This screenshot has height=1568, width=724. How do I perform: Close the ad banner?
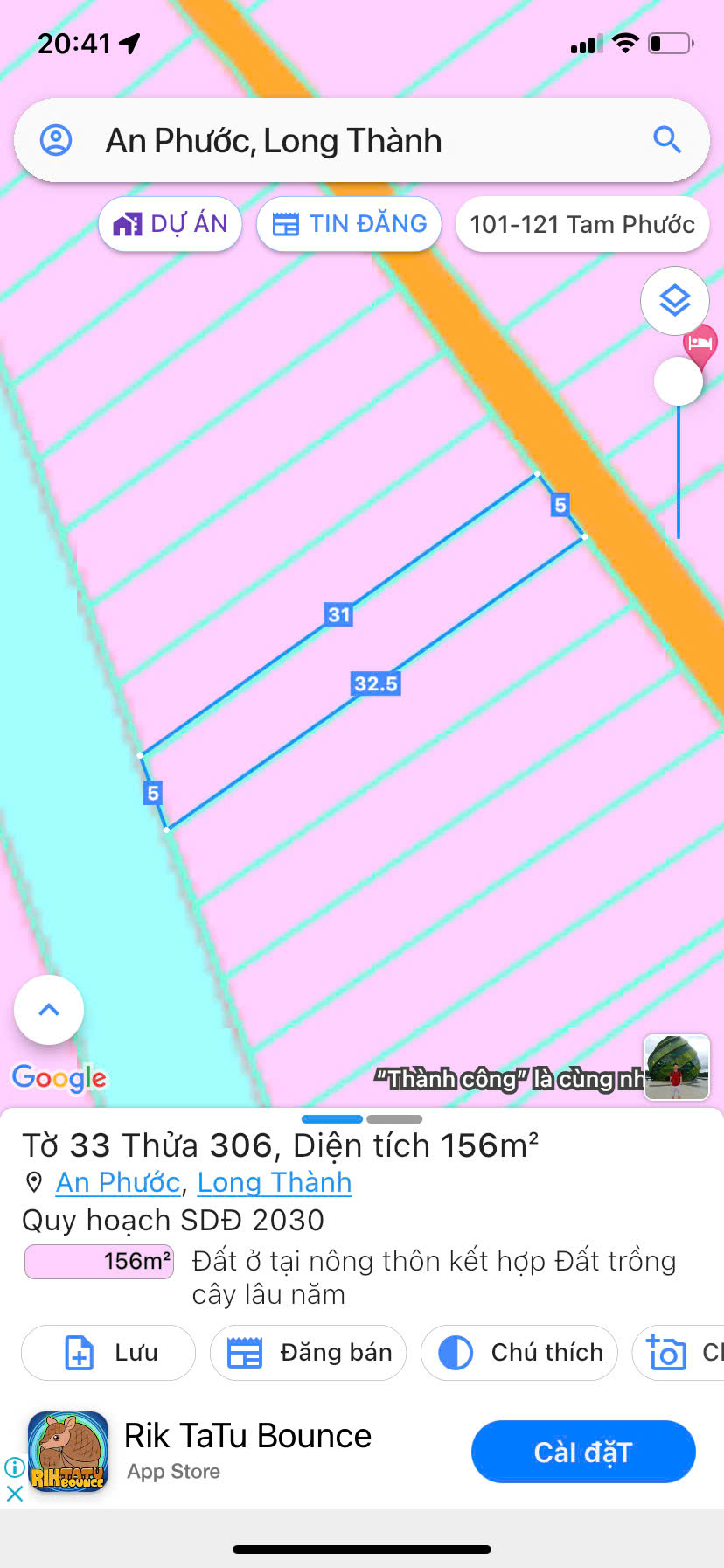(x=14, y=1494)
